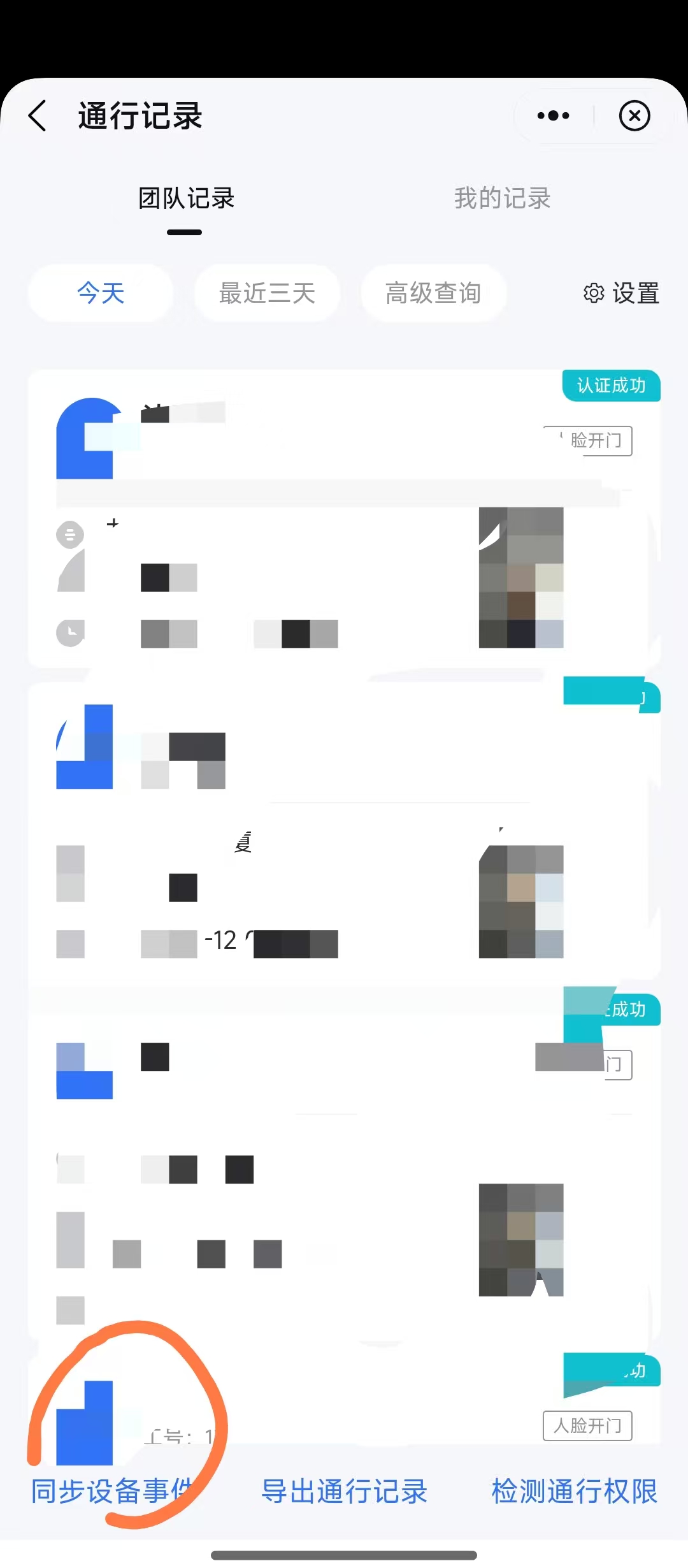
Task: Filter records by 最近三天
Action: click(x=267, y=293)
